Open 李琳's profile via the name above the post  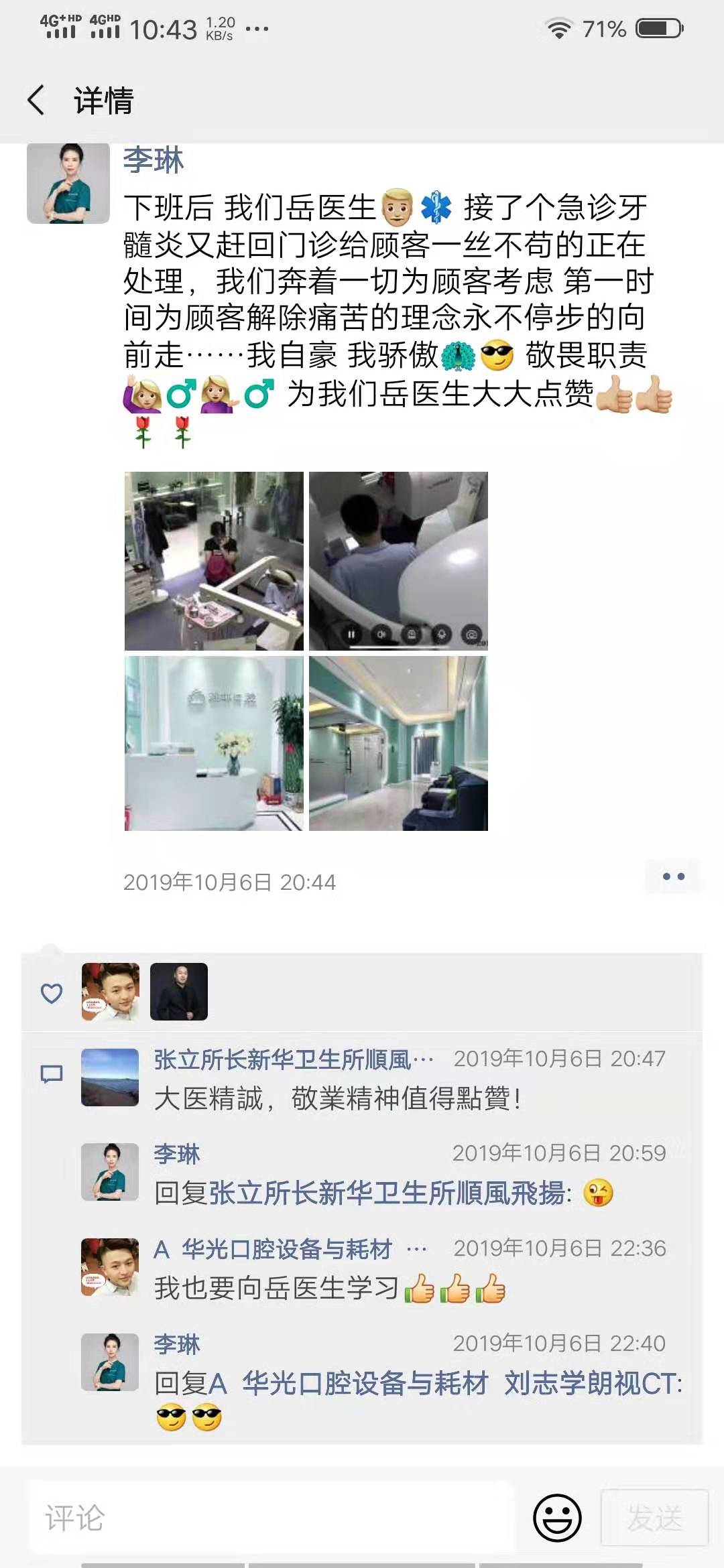coord(154,160)
